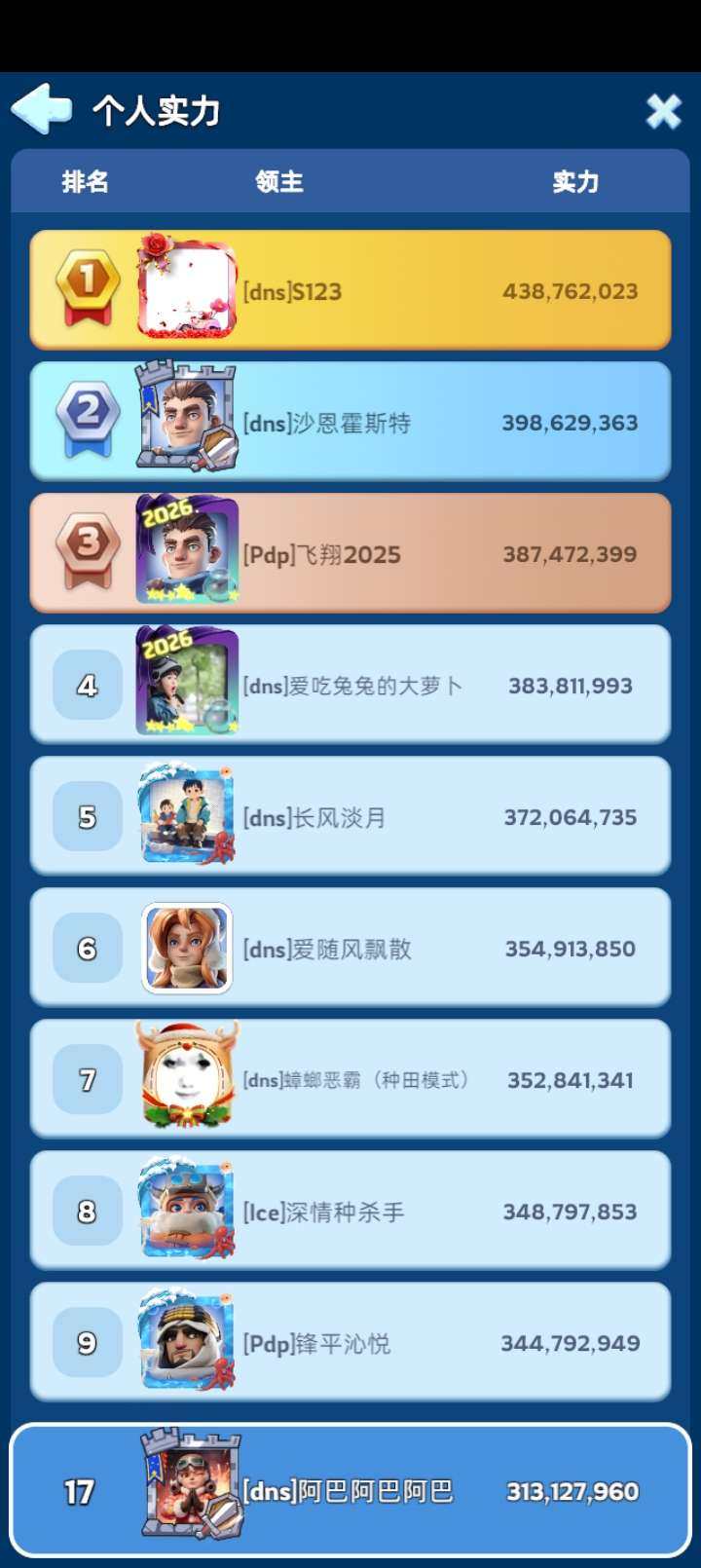Click [Pdp]飞翔2025's 2026 avatar
Viewport: 701px width, 1568px height.
(185, 552)
